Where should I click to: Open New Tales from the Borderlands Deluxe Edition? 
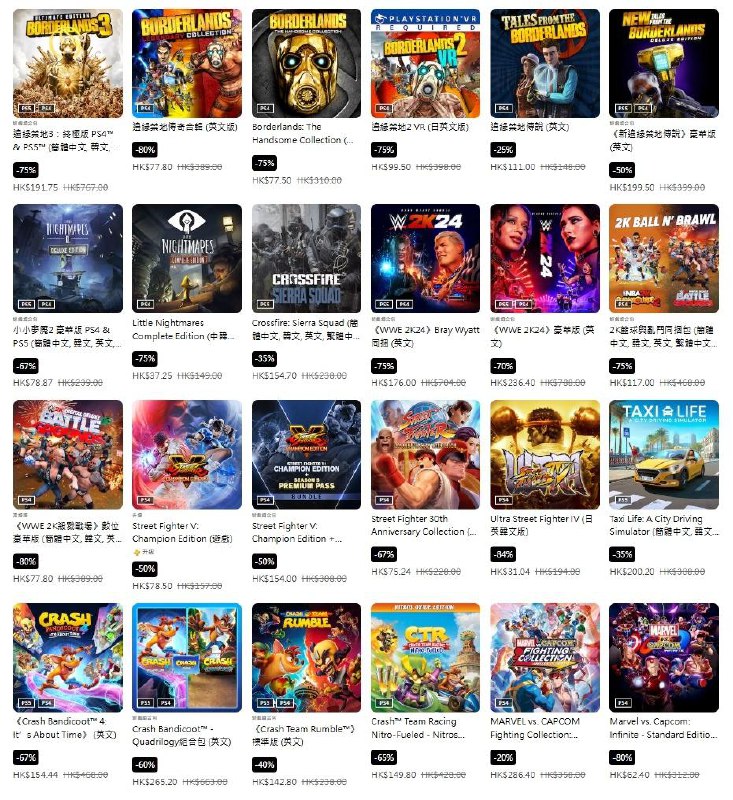pyautogui.click(x=664, y=63)
